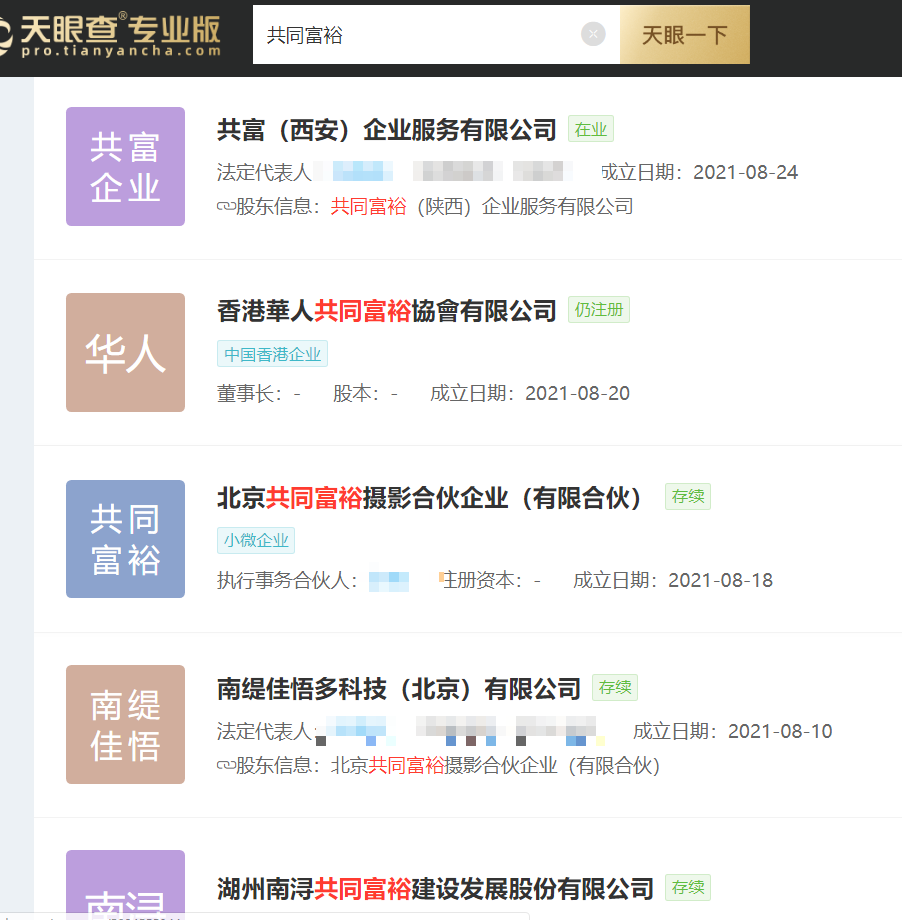The height and width of the screenshot is (920, 902).
Task: Open 香港華人共同富裕協會有限公司 result
Action: (x=386, y=311)
